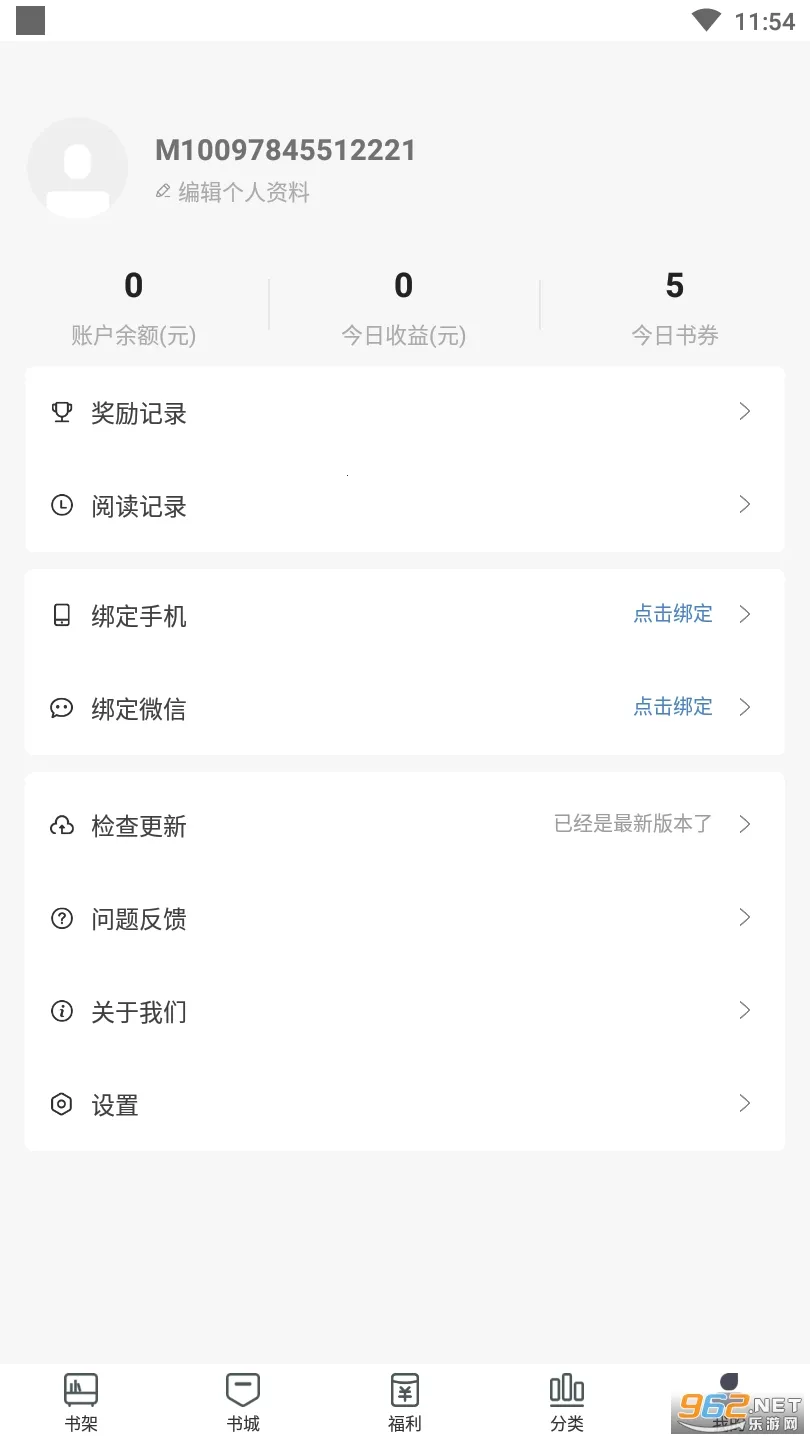Switch to the 书架 bookshelf tab
Screen dimensions: 810x1440
81,1402
